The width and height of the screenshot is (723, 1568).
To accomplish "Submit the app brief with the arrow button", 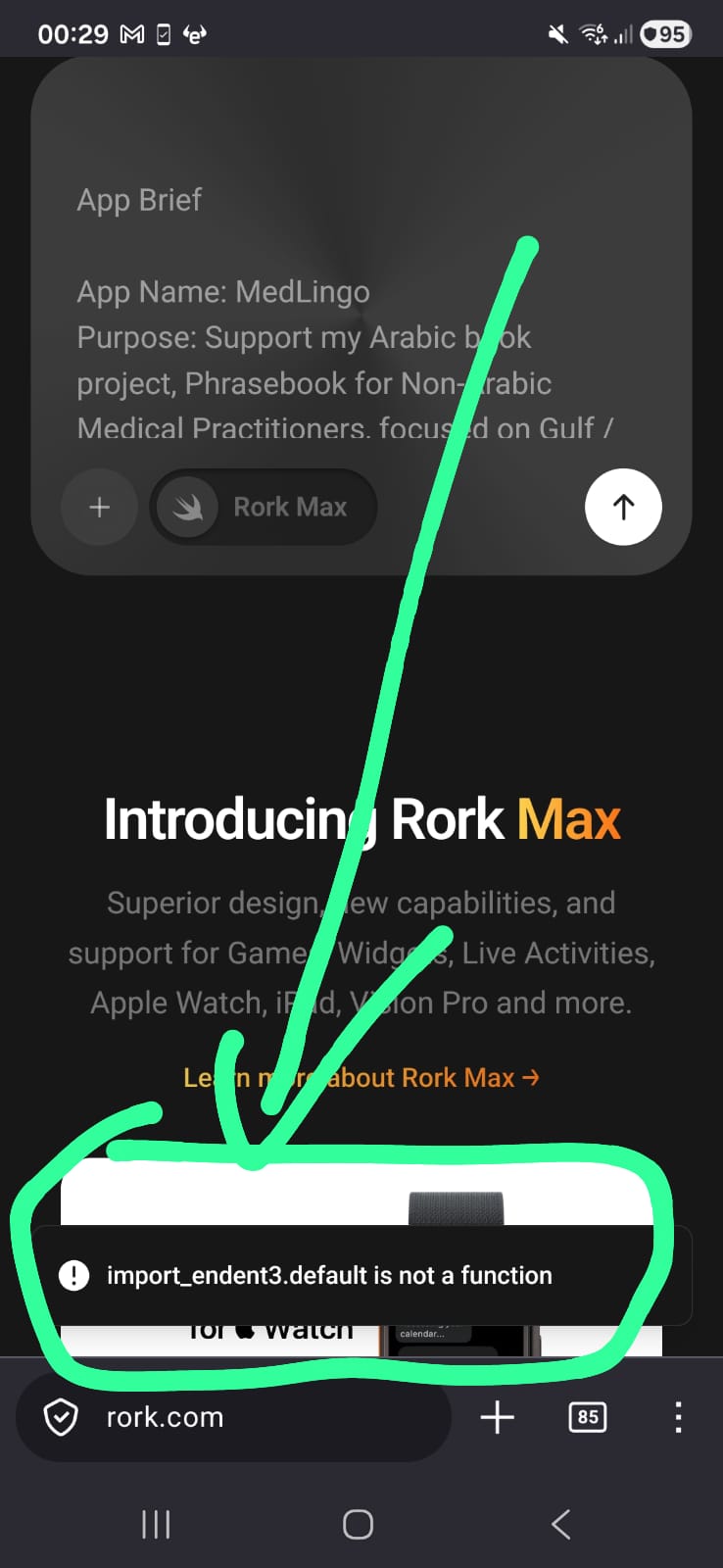I will pyautogui.click(x=623, y=507).
